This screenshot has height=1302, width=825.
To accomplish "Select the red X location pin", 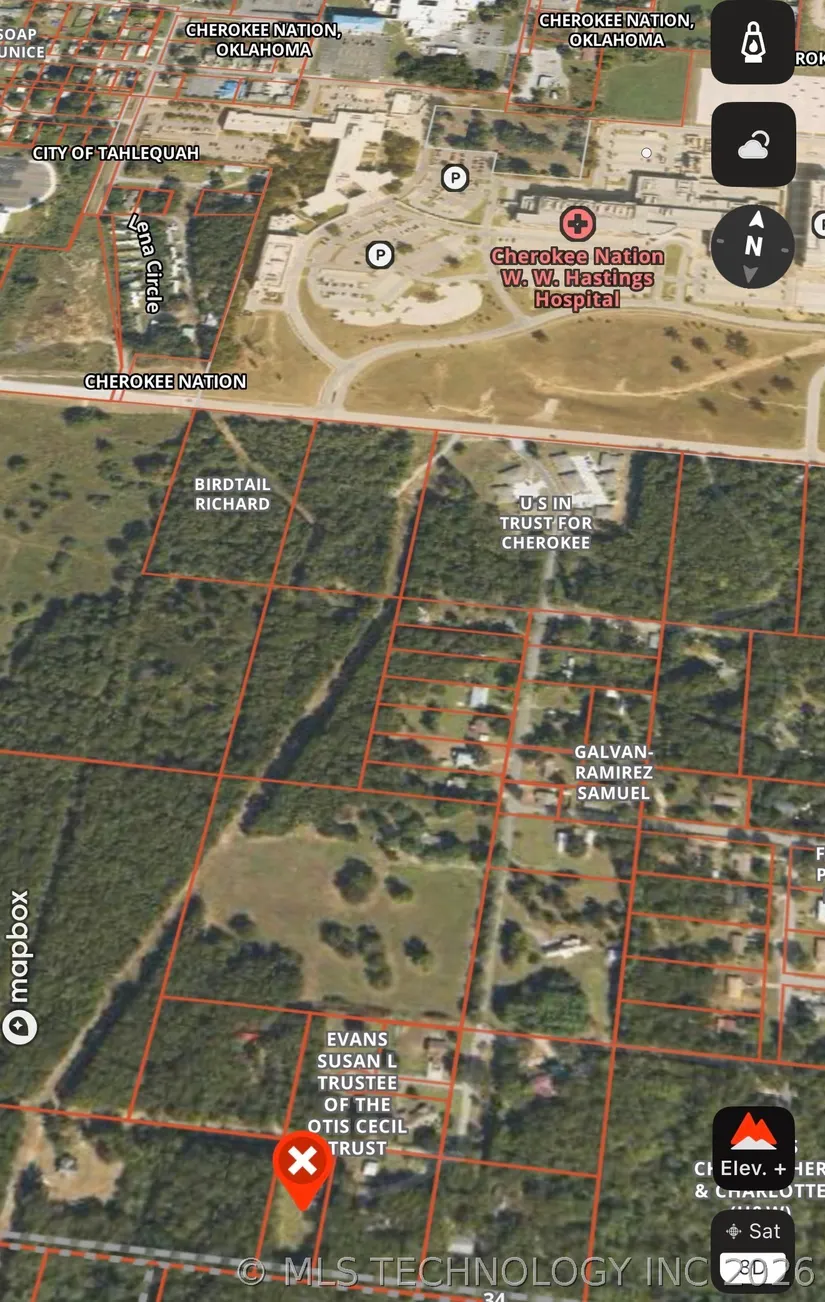I will coord(302,1163).
